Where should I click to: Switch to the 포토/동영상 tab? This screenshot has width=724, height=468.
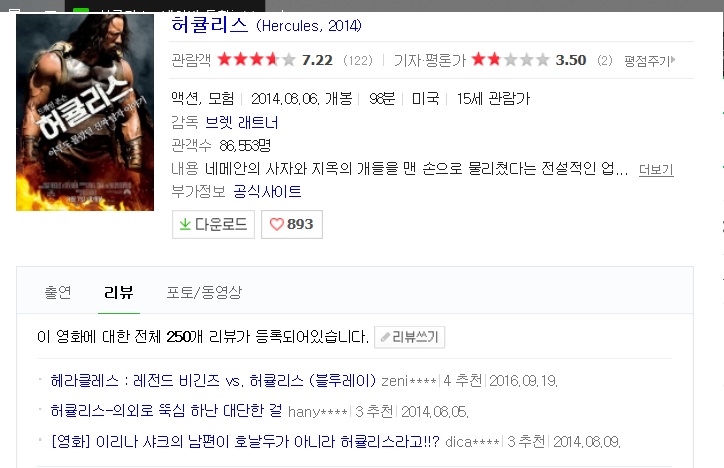point(204,293)
